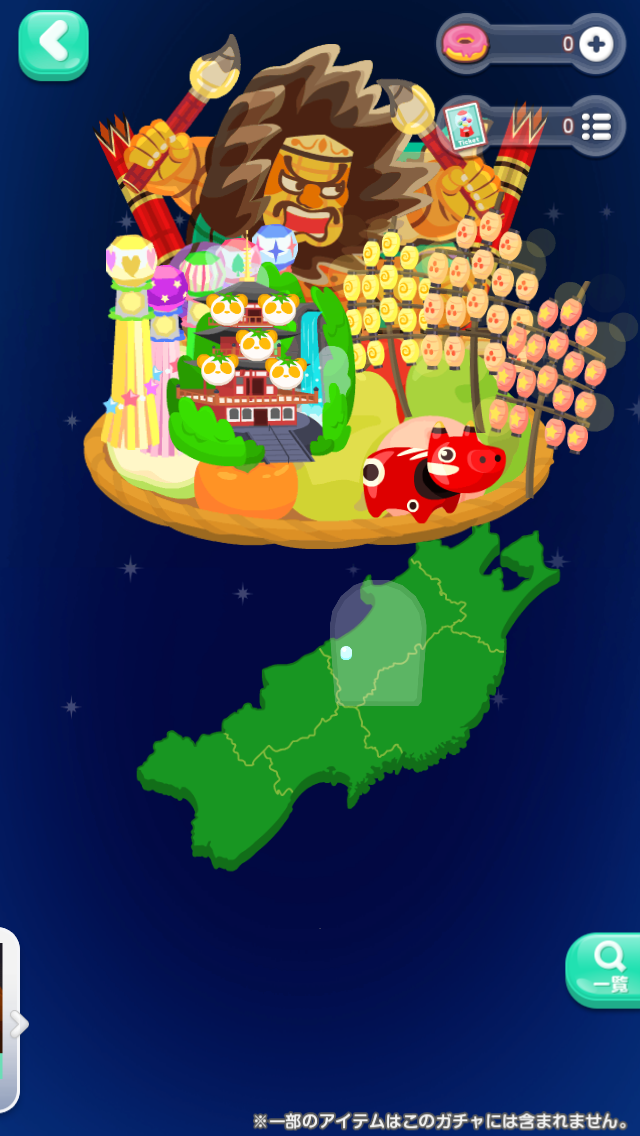This screenshot has width=640, height=1136.
Task: Go back with the green arrow button
Action: click(x=54, y=44)
